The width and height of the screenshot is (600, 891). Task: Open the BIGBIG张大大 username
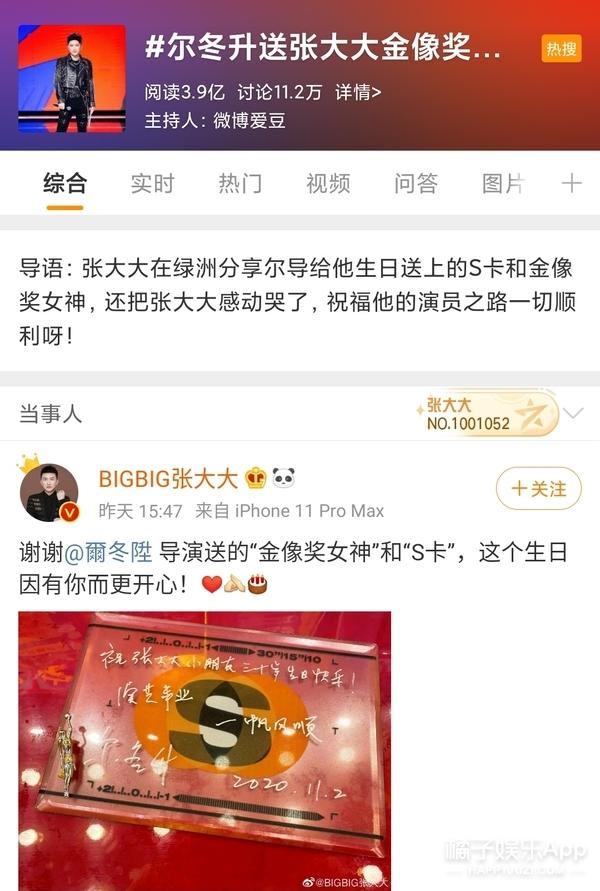178,478
